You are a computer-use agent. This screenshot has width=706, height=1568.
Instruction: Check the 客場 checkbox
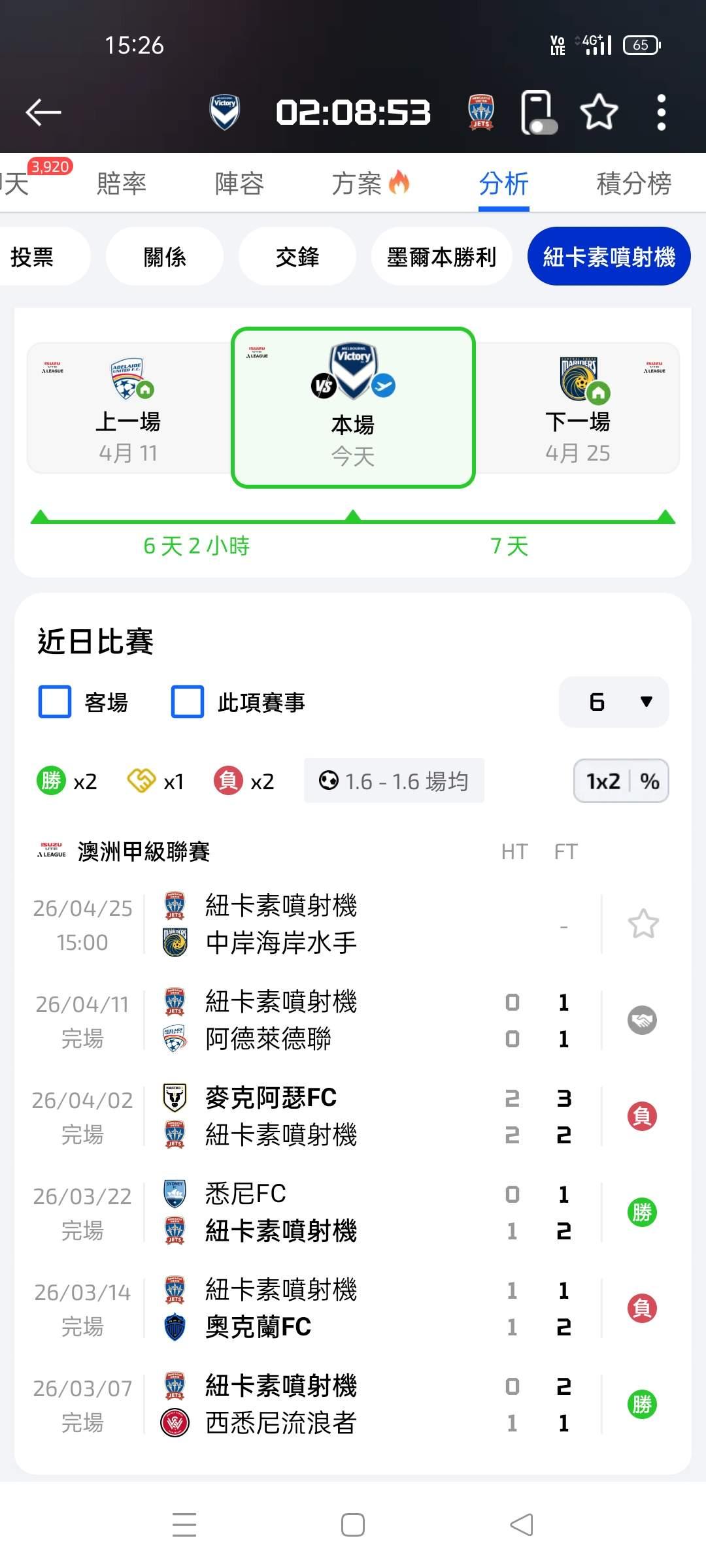pyautogui.click(x=55, y=702)
